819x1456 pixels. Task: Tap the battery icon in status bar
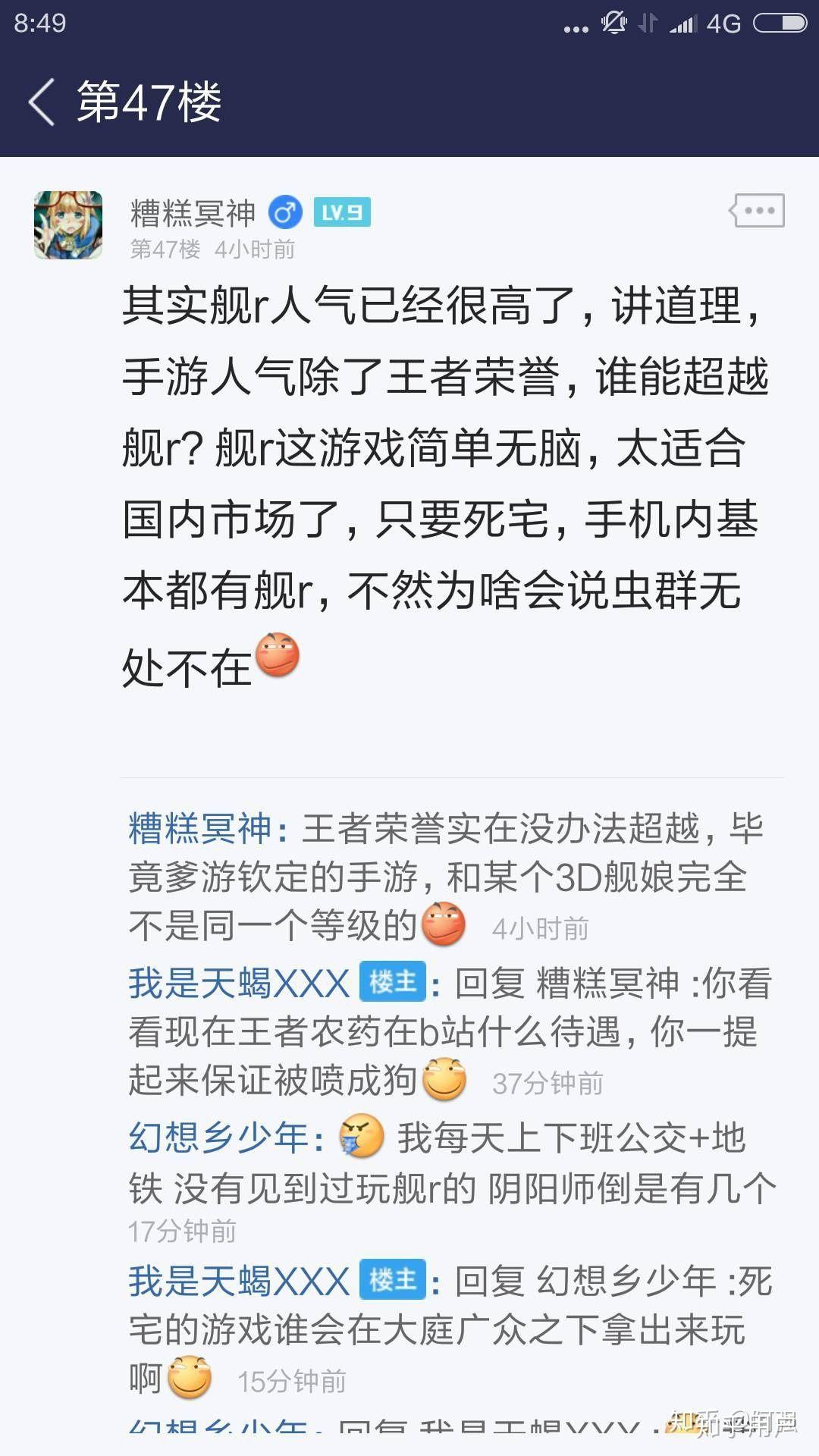coord(781,23)
